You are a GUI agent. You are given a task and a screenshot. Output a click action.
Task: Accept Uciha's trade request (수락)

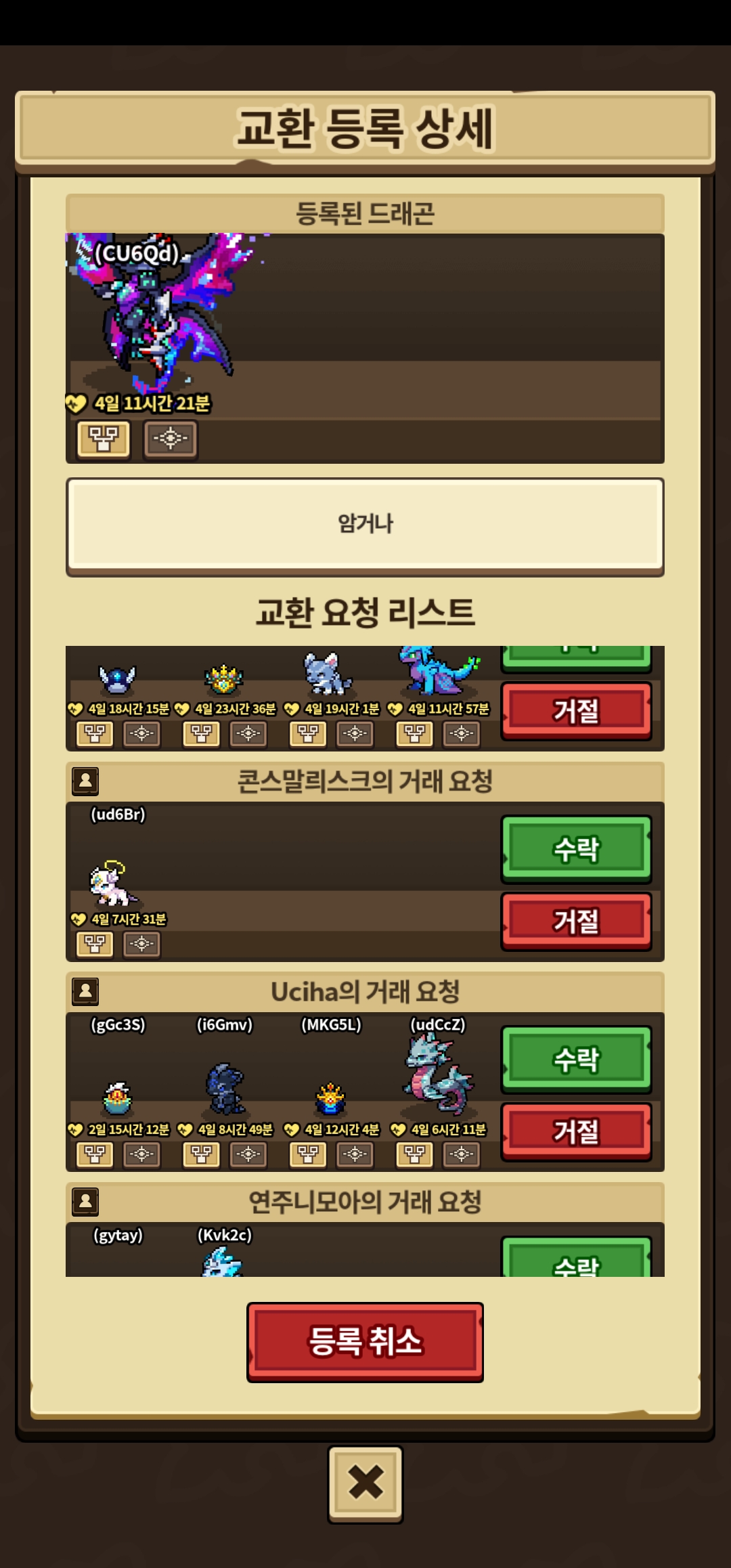pyautogui.click(x=576, y=1060)
